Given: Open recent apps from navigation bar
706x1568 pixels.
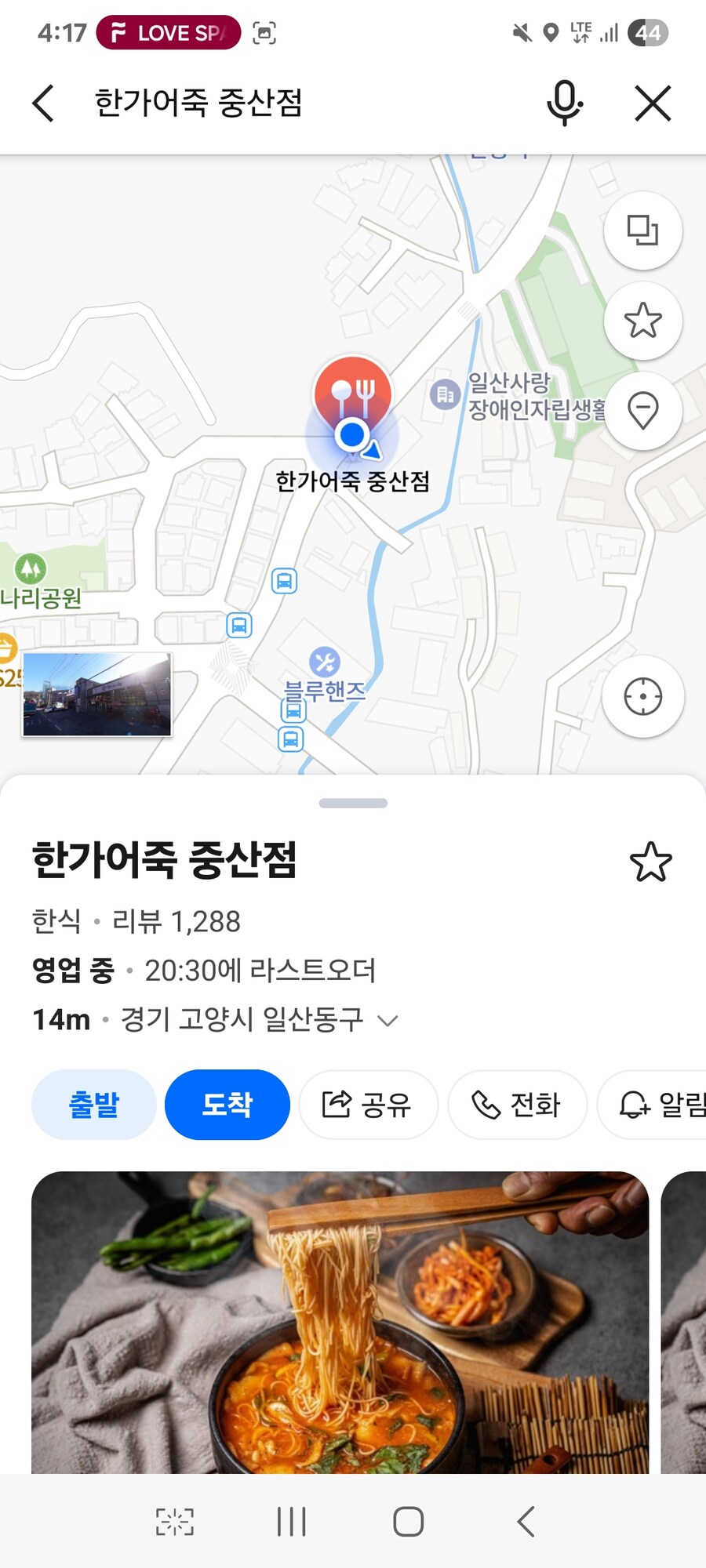Looking at the screenshot, I should coord(291,1521).
